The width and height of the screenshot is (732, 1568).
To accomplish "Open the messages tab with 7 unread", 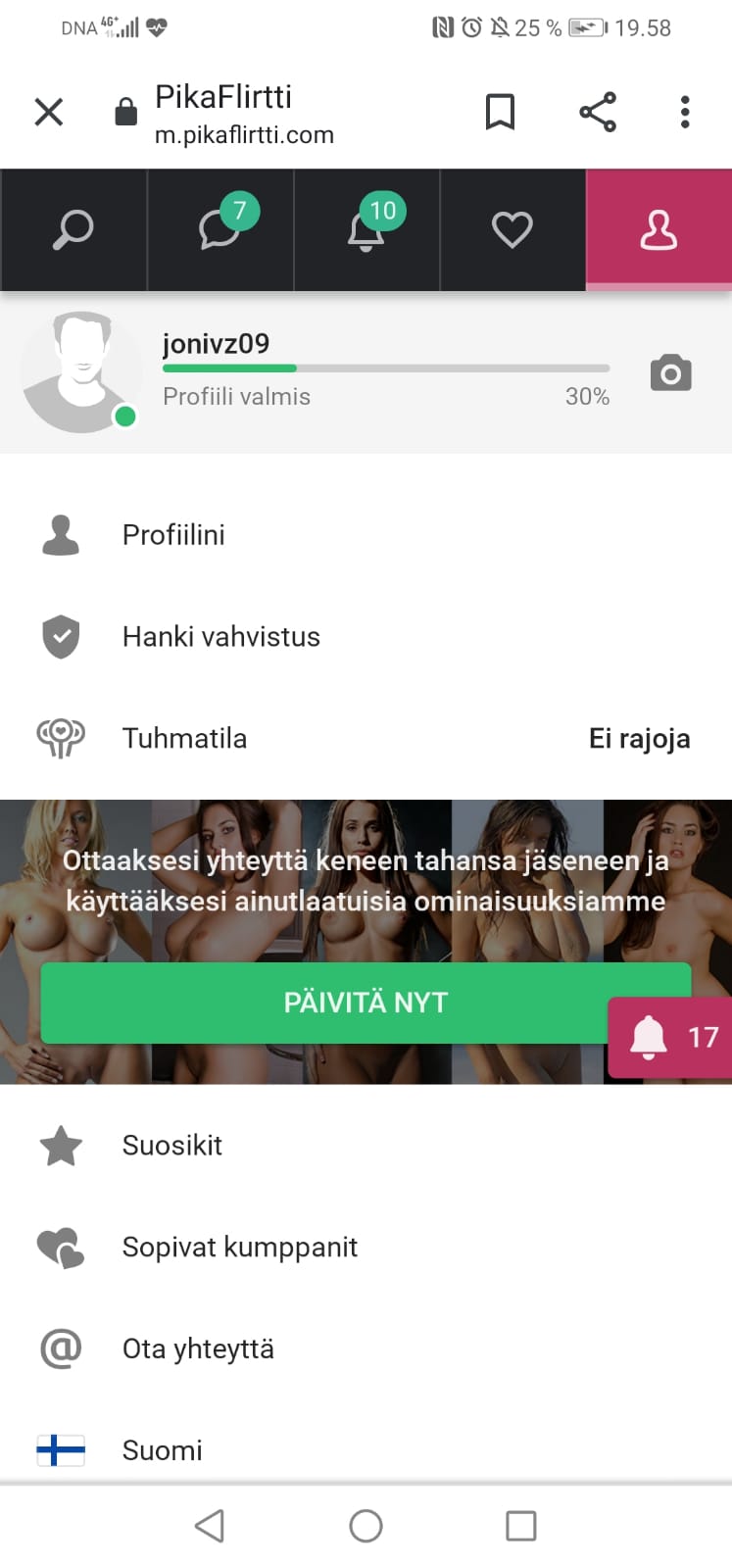I will [x=220, y=230].
